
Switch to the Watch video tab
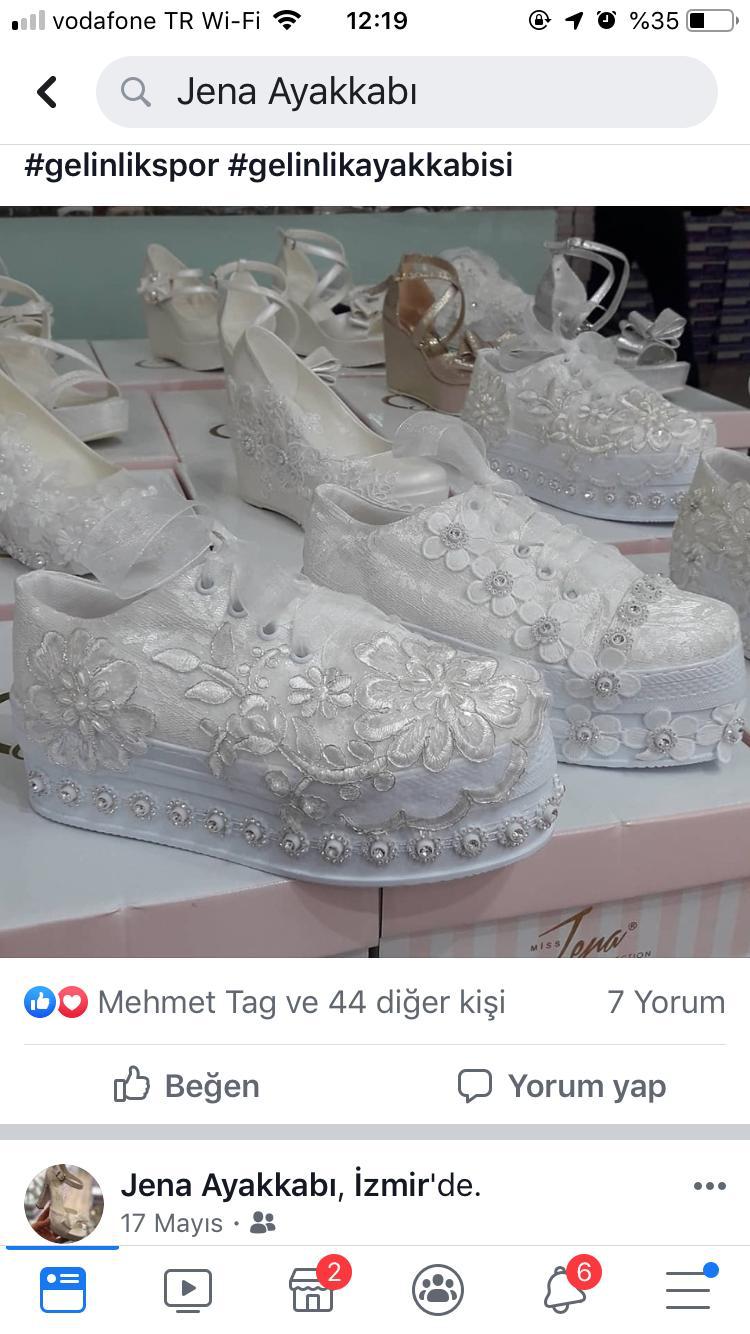click(x=188, y=1289)
